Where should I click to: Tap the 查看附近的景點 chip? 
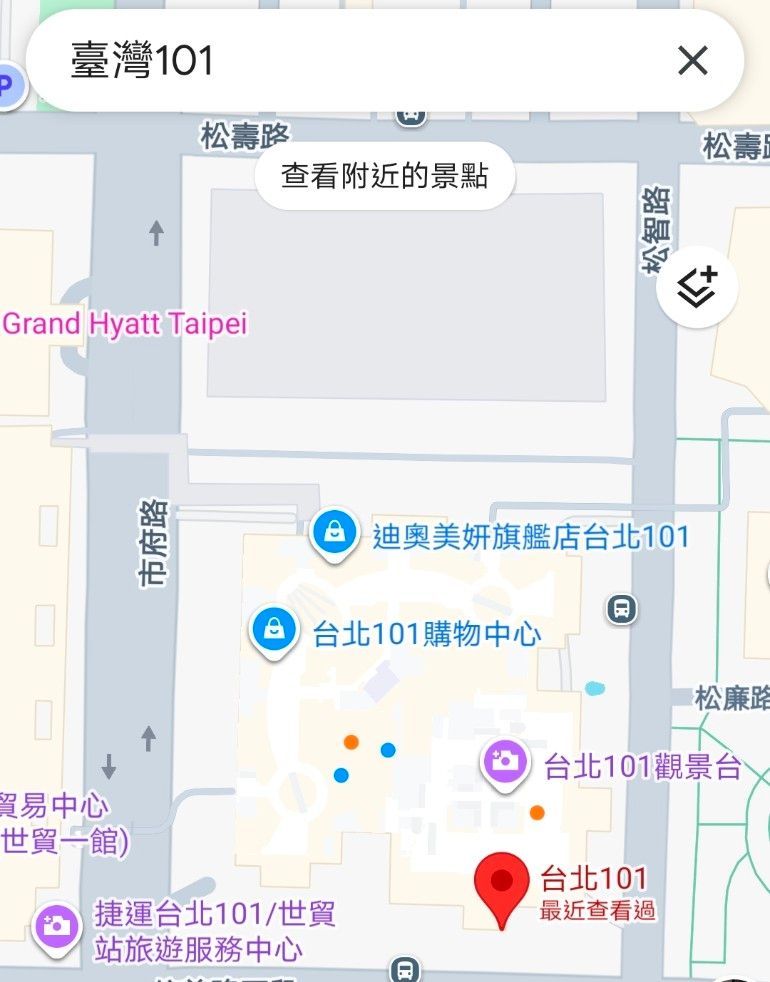pyautogui.click(x=384, y=178)
